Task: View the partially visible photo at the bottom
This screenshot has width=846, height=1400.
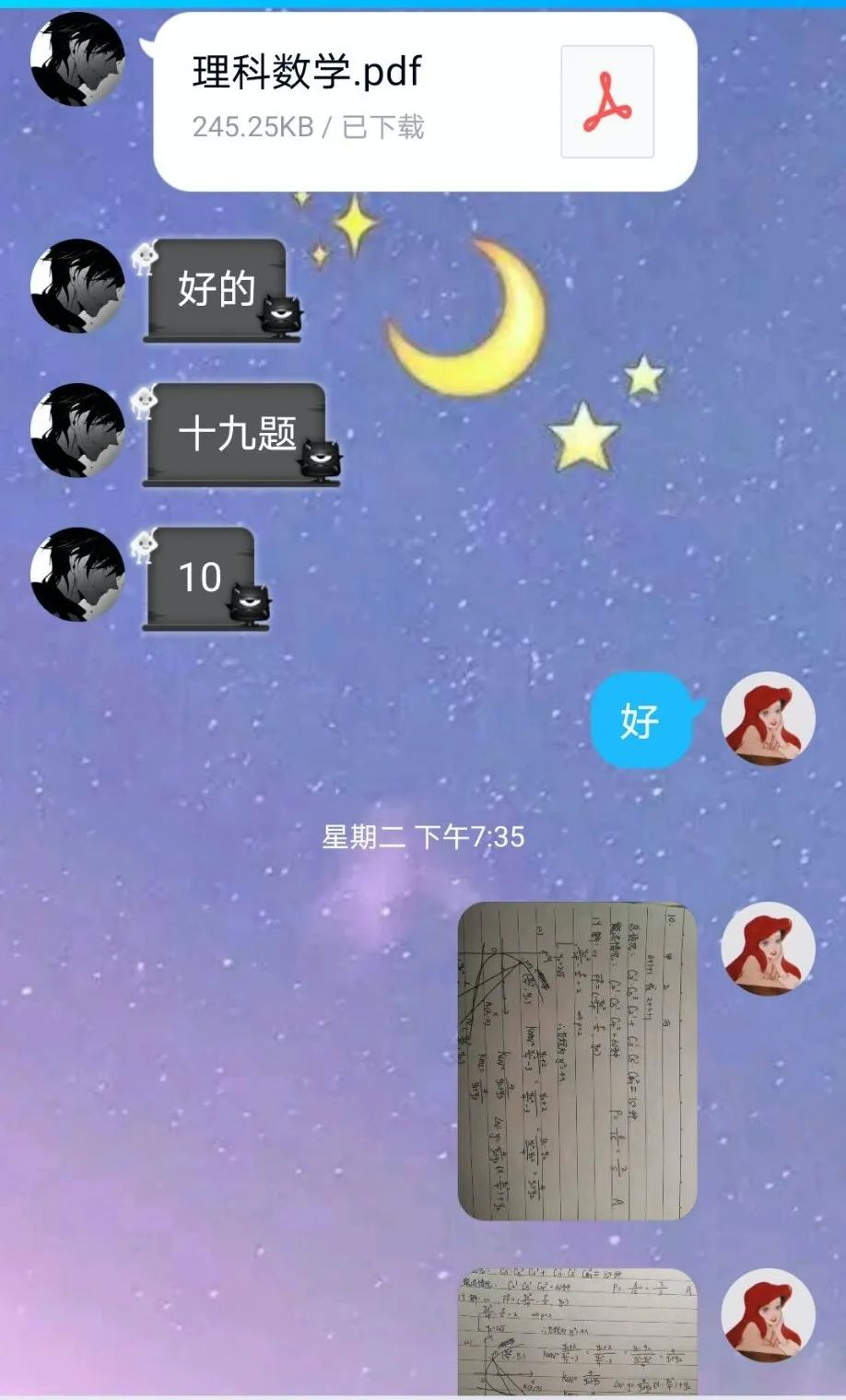Action: pyautogui.click(x=577, y=1331)
